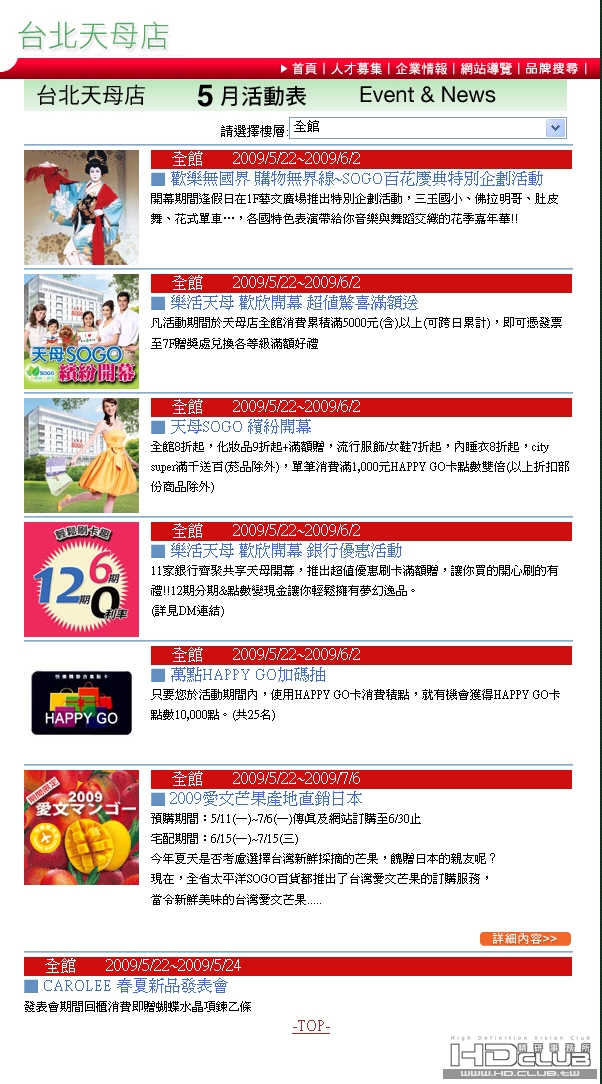Tap the 詳細內容 details button
The width and height of the screenshot is (602, 1084).
pyautogui.click(x=525, y=939)
